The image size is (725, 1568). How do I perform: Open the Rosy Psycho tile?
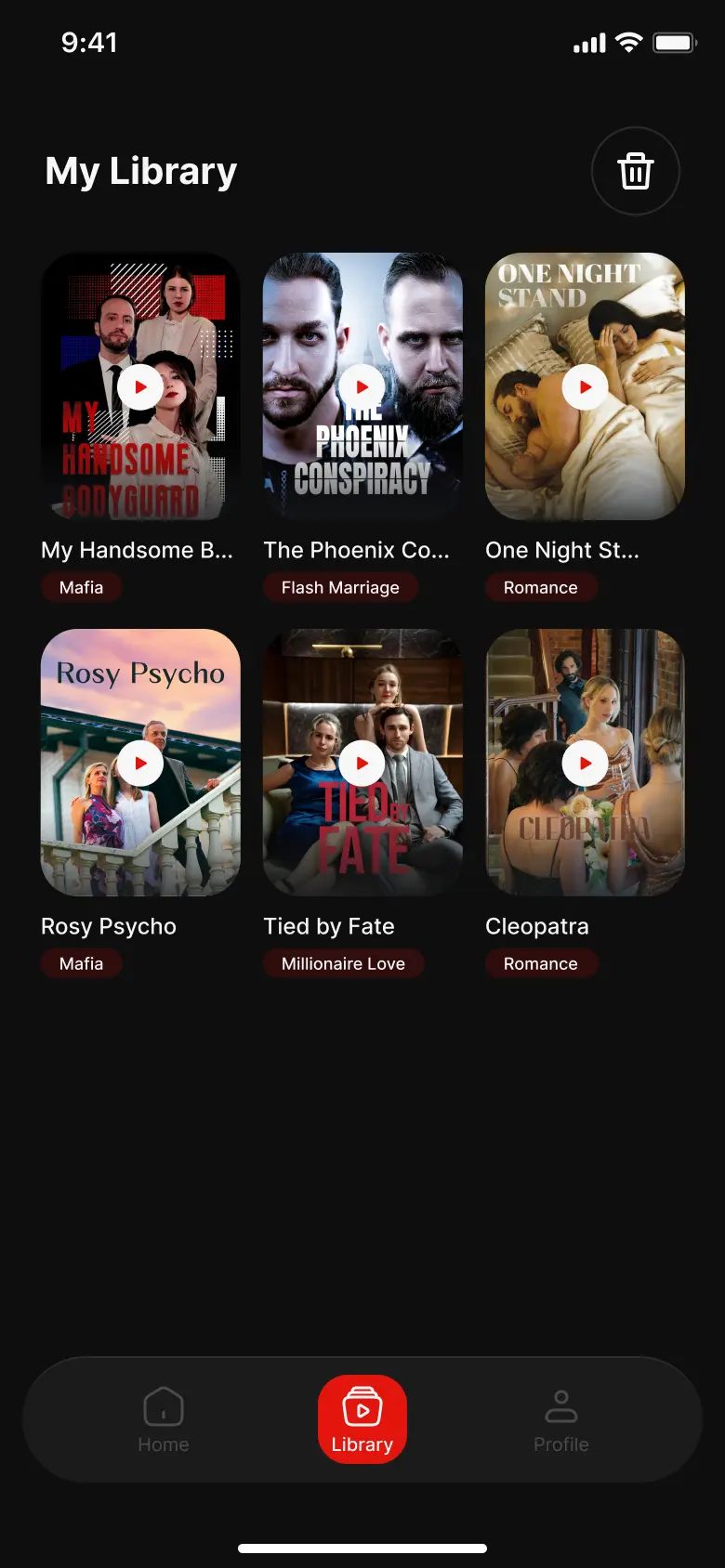click(x=140, y=763)
